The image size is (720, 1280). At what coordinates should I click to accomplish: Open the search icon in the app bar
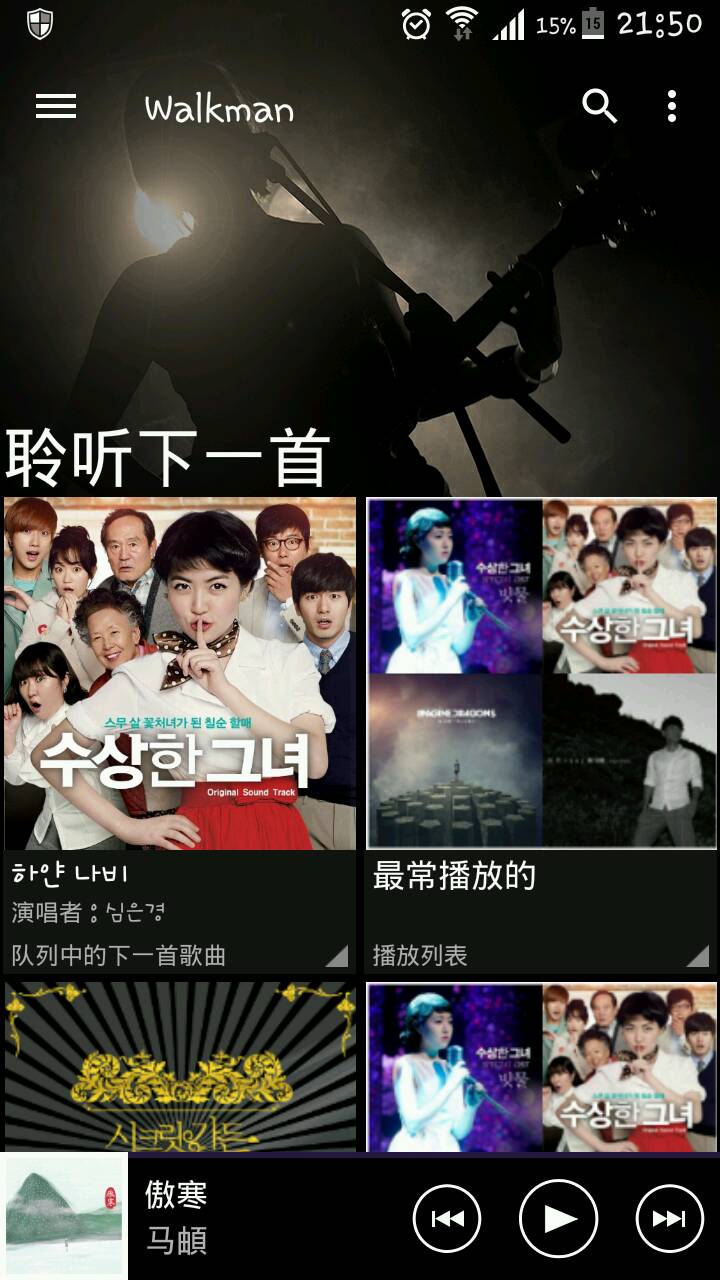(x=599, y=106)
